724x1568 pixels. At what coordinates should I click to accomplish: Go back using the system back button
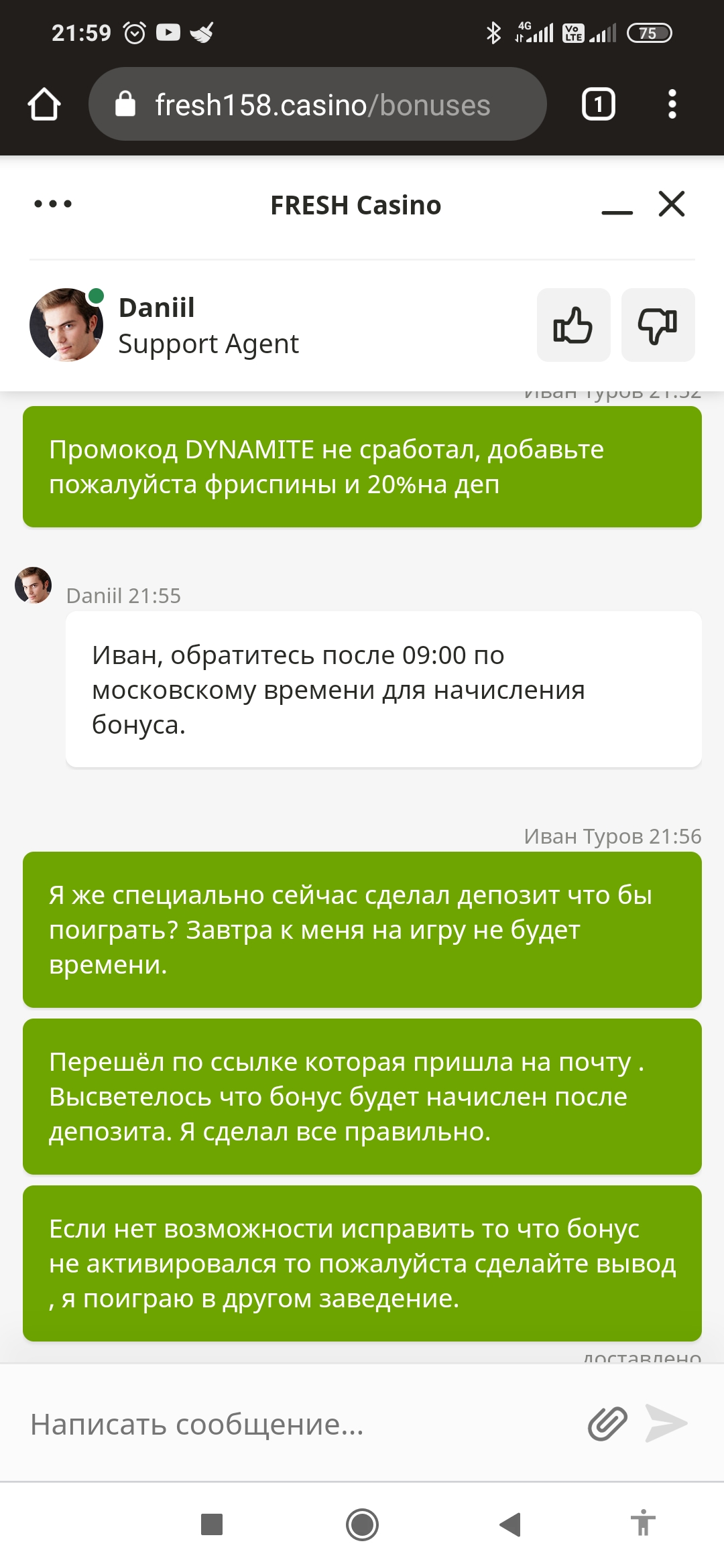pyautogui.click(x=510, y=1524)
